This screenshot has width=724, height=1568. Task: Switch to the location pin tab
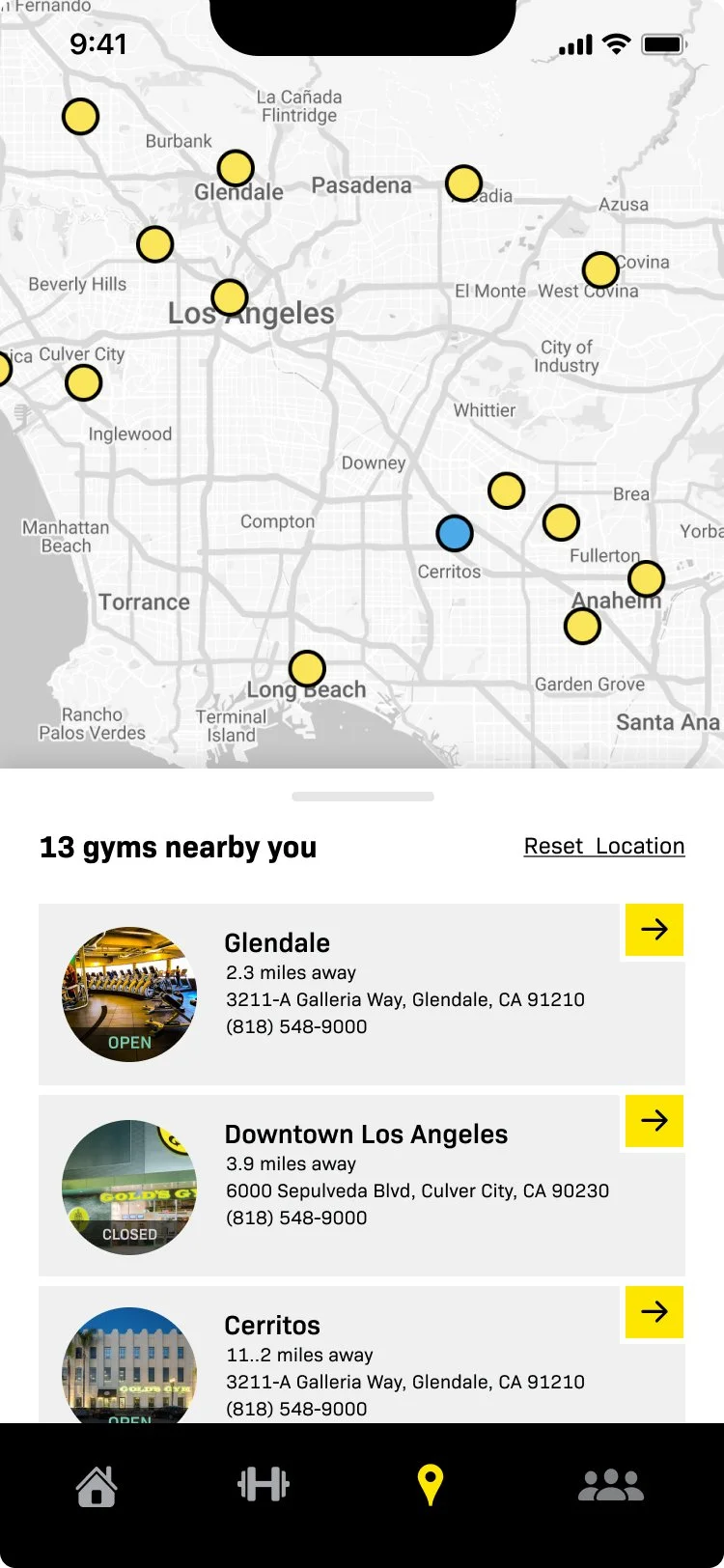[430, 1485]
